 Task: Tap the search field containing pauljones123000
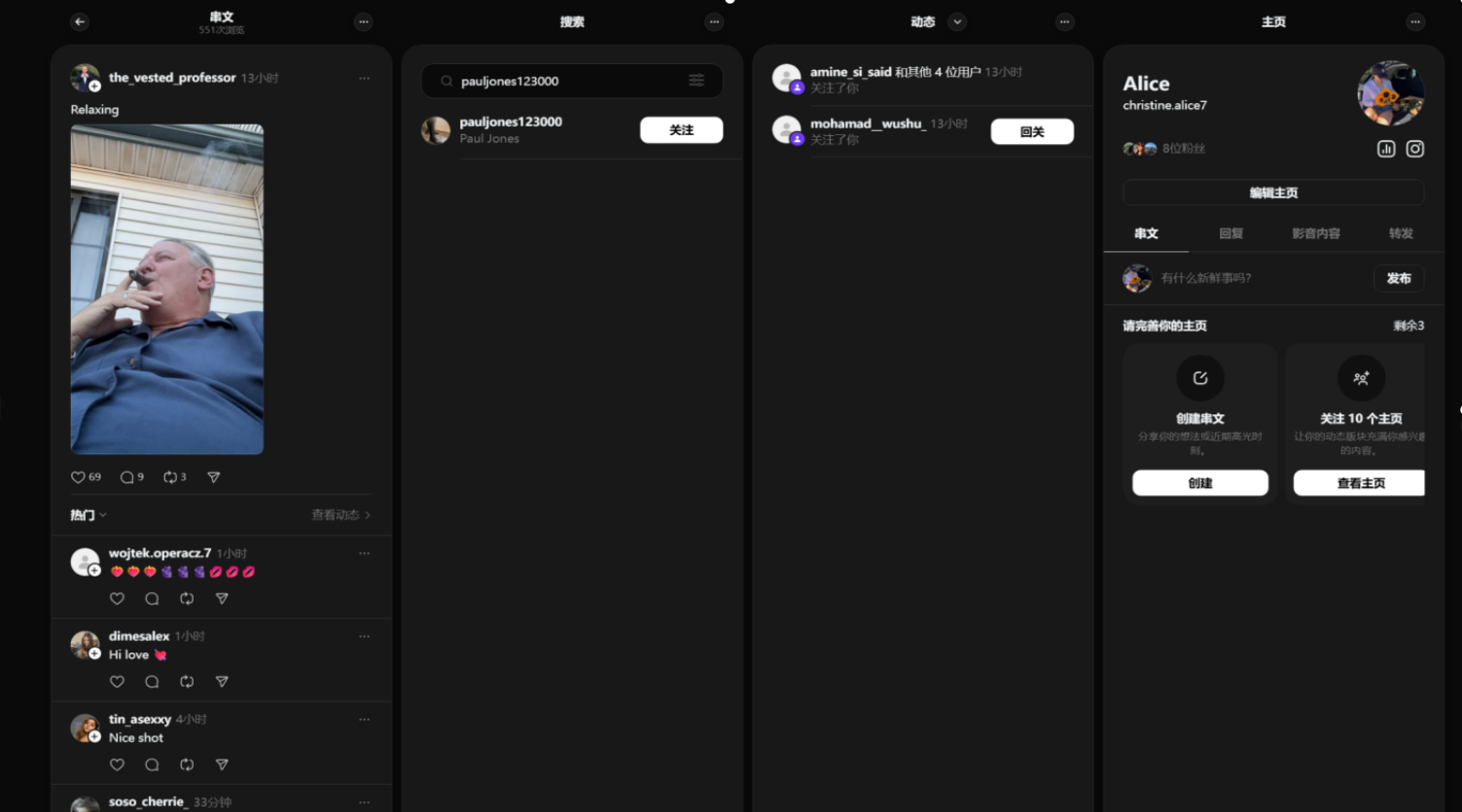click(x=564, y=81)
